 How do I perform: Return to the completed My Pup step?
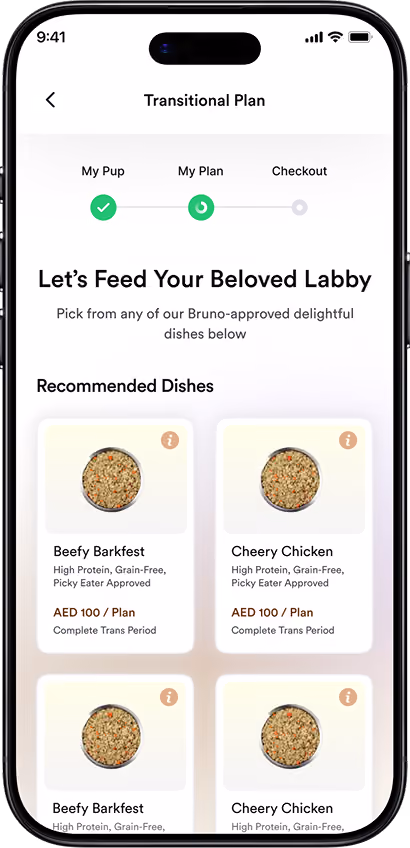103,207
